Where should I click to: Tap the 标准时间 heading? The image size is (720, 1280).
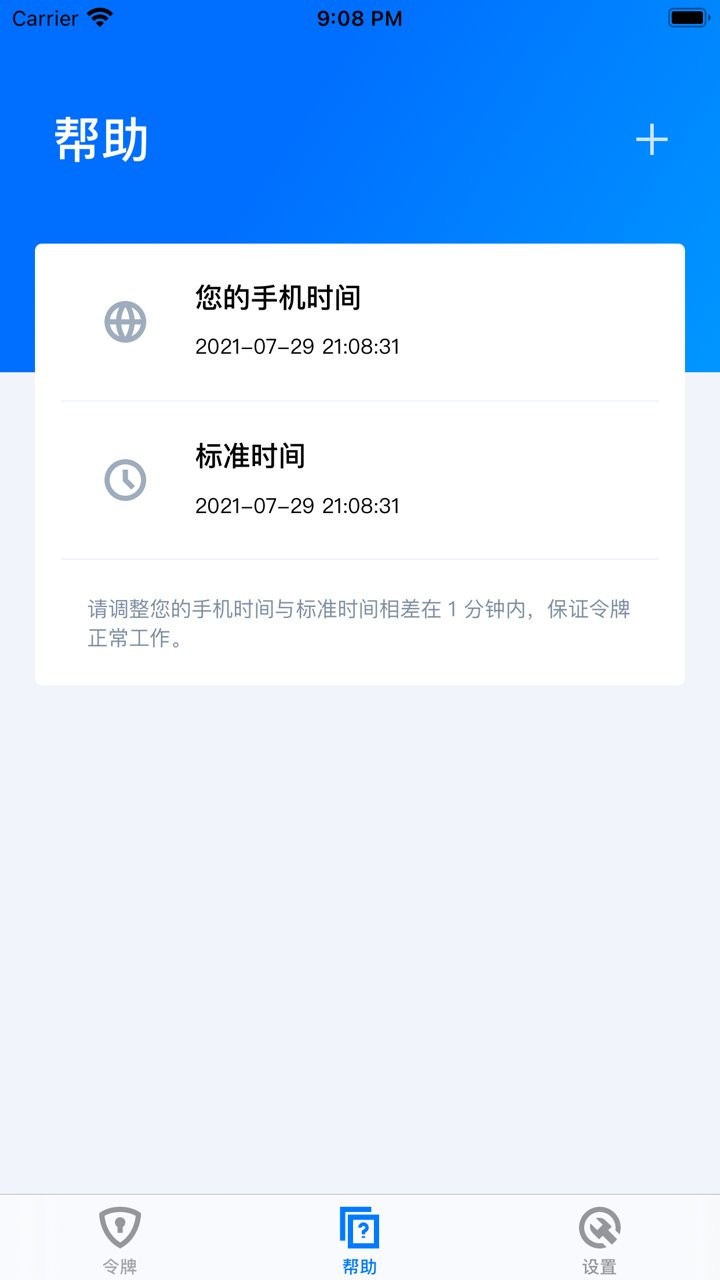pyautogui.click(x=249, y=456)
